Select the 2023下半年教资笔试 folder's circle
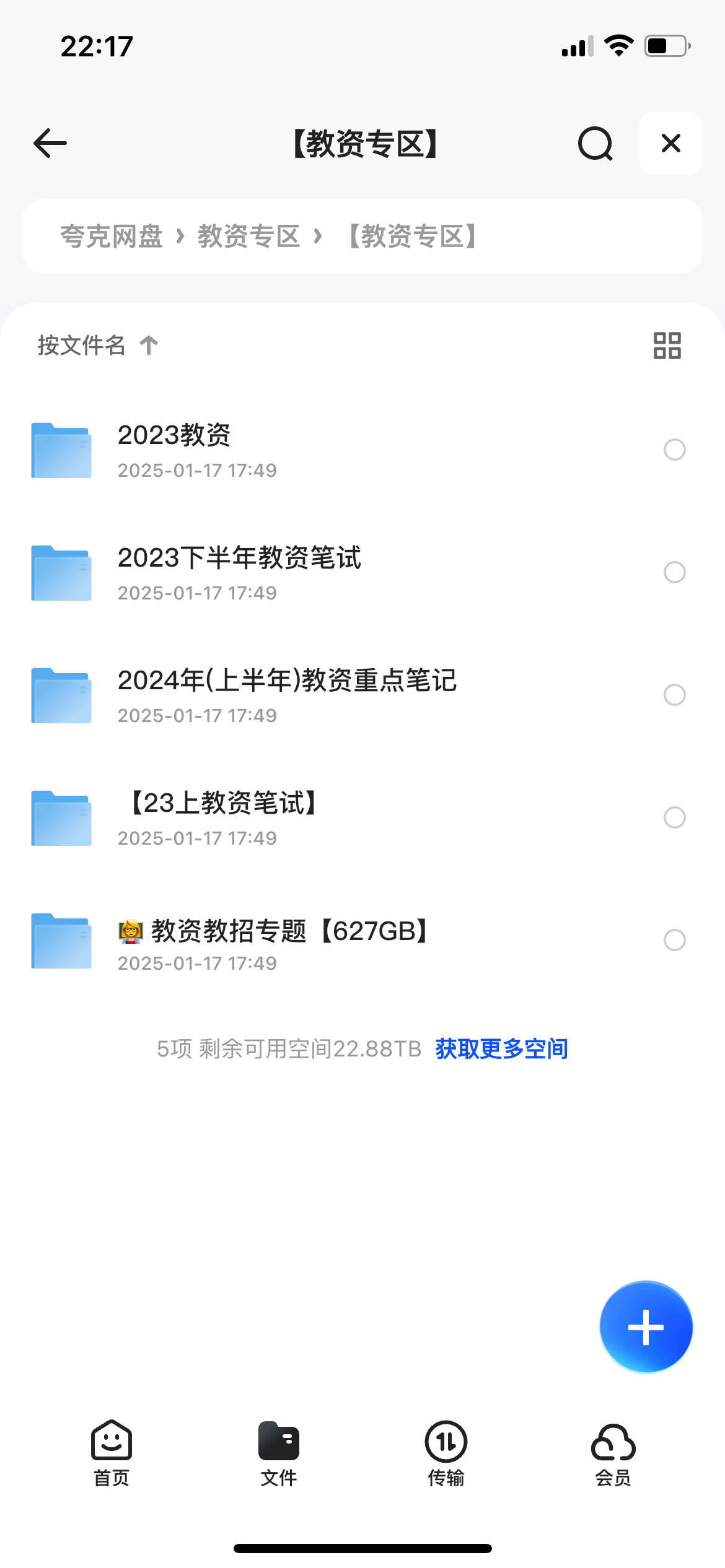Image resolution: width=725 pixels, height=1568 pixels. coord(675,572)
